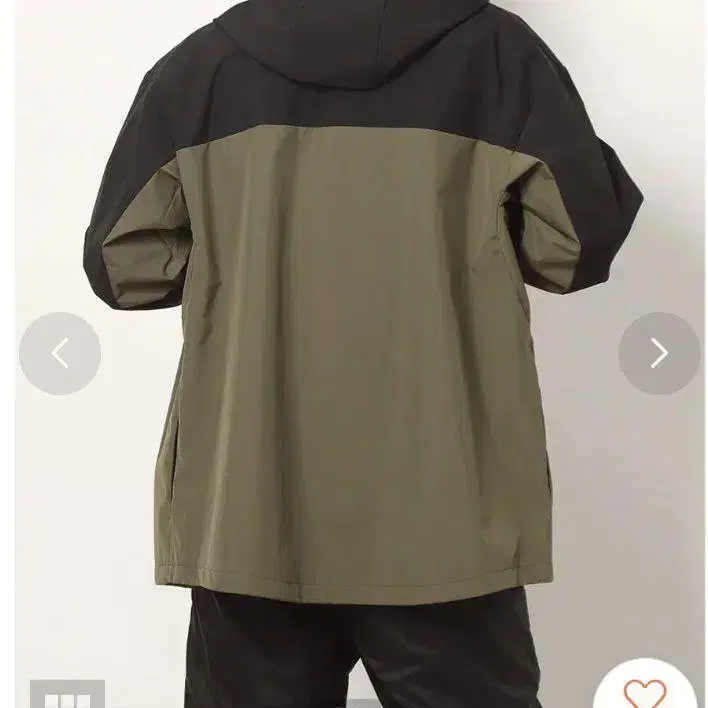
Task: Open the photo grid view
Action: coord(67,695)
